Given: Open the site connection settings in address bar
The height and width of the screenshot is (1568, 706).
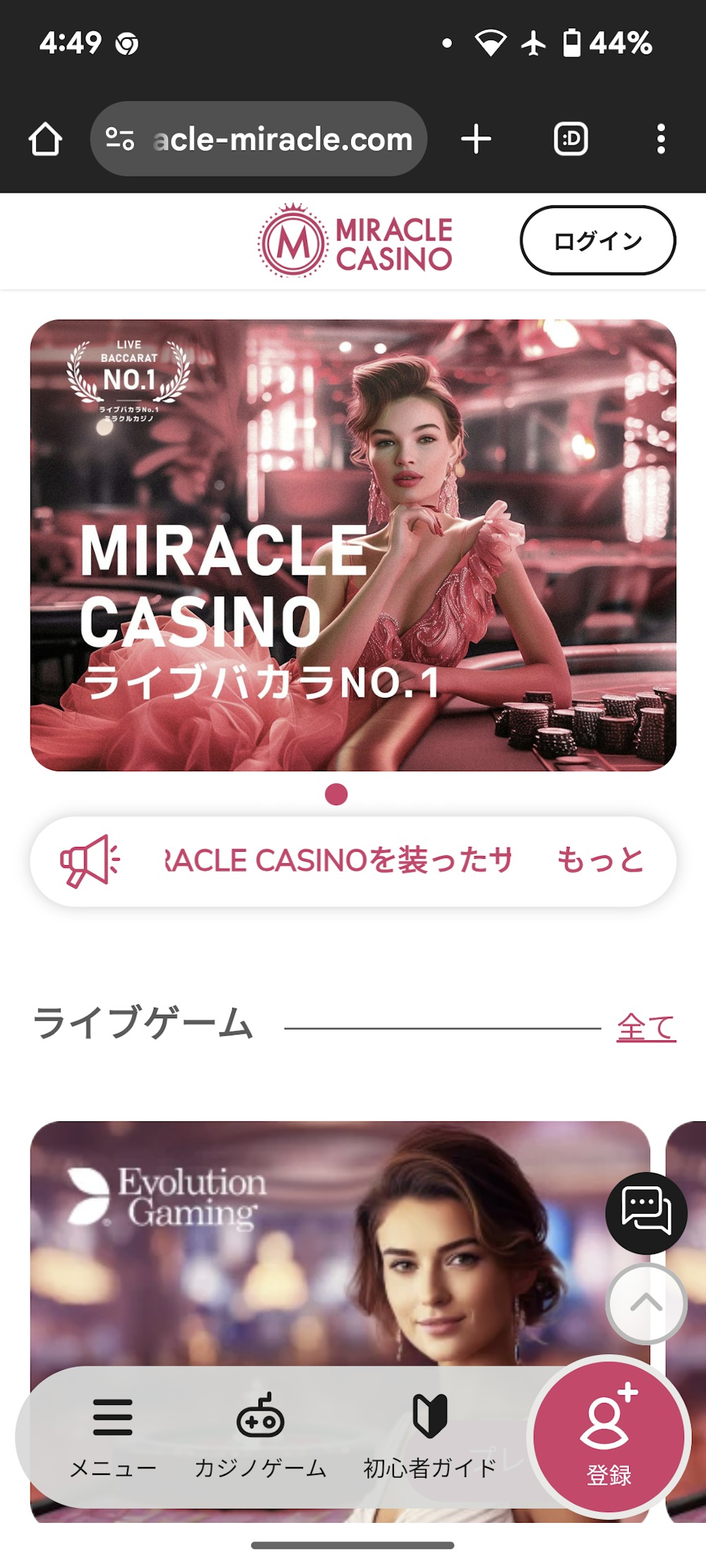Looking at the screenshot, I should coord(121,138).
